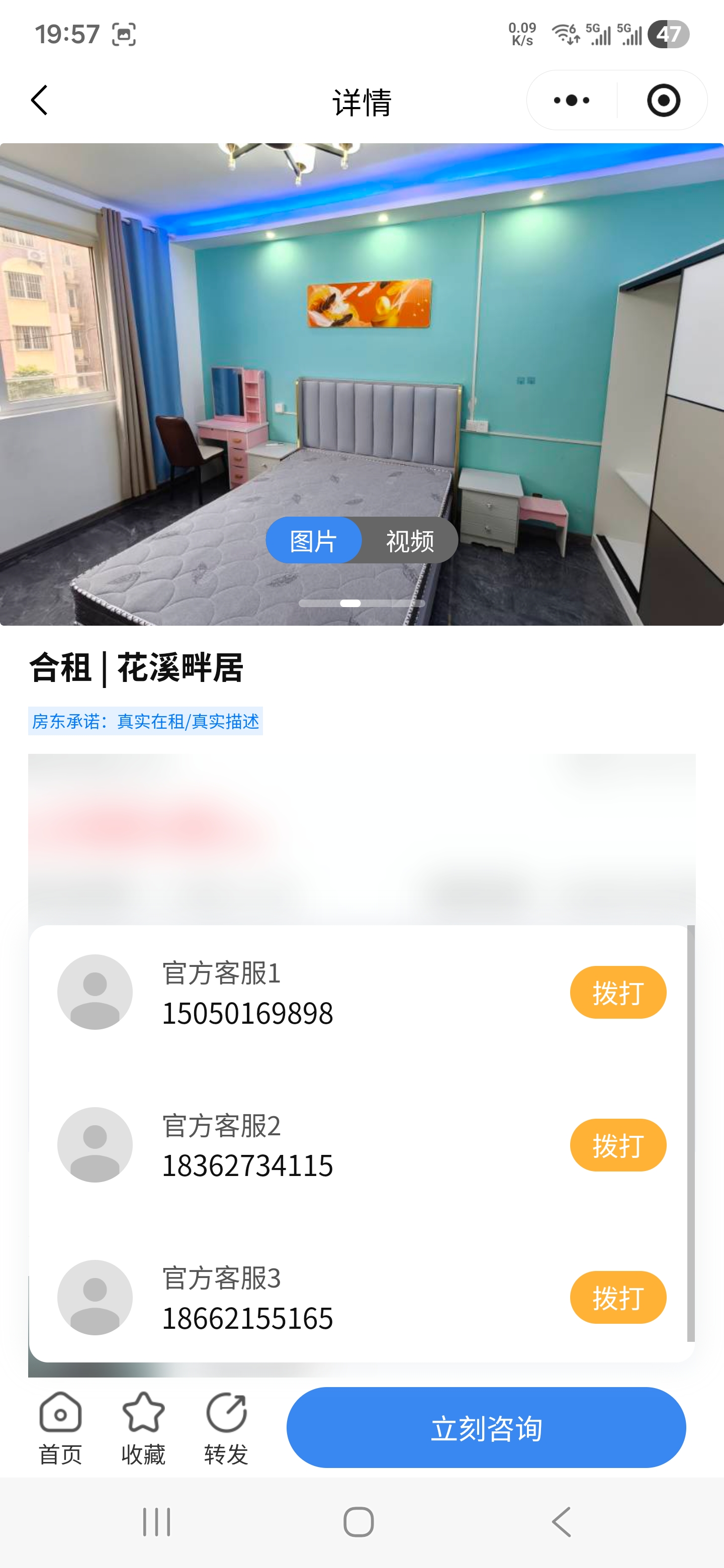Open system recent apps
Image resolution: width=724 pixels, height=1568 pixels.
[156, 1522]
